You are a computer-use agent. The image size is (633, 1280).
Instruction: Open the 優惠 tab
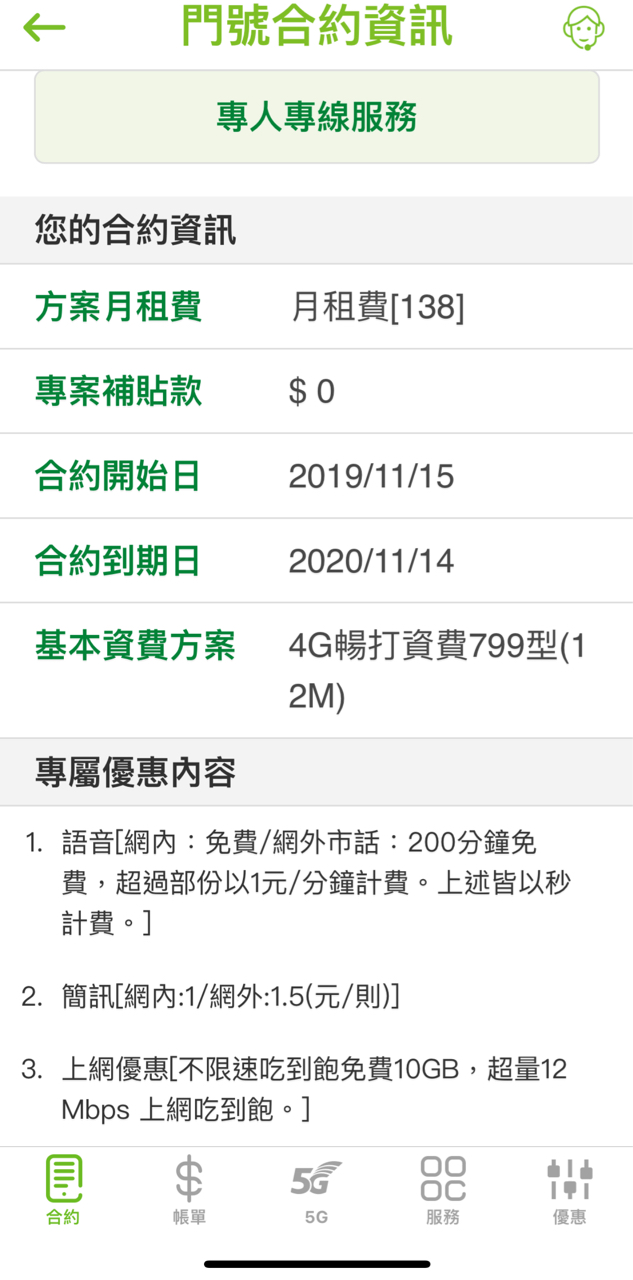(x=570, y=1190)
